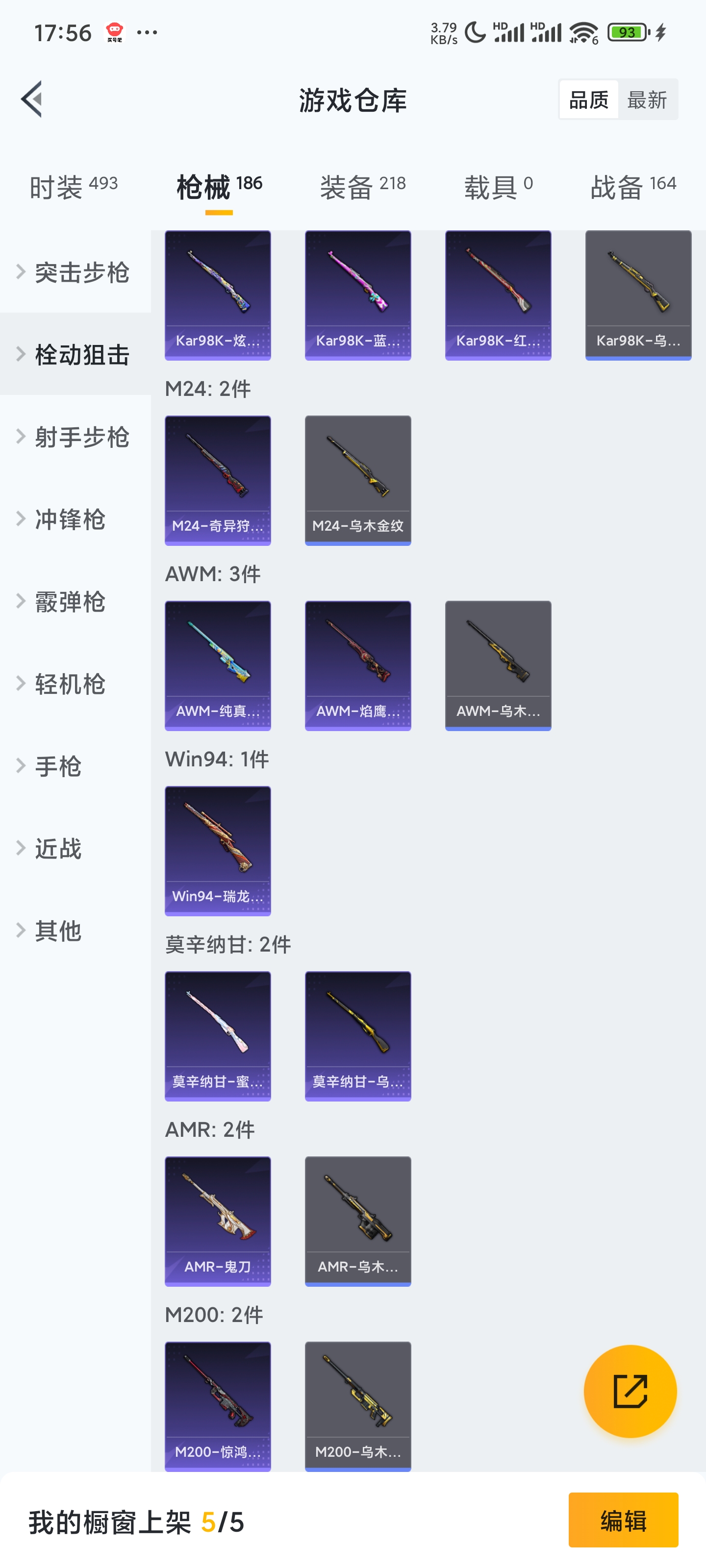
Task: View the AMR-鬼刀 skin tile
Action: (218, 1221)
